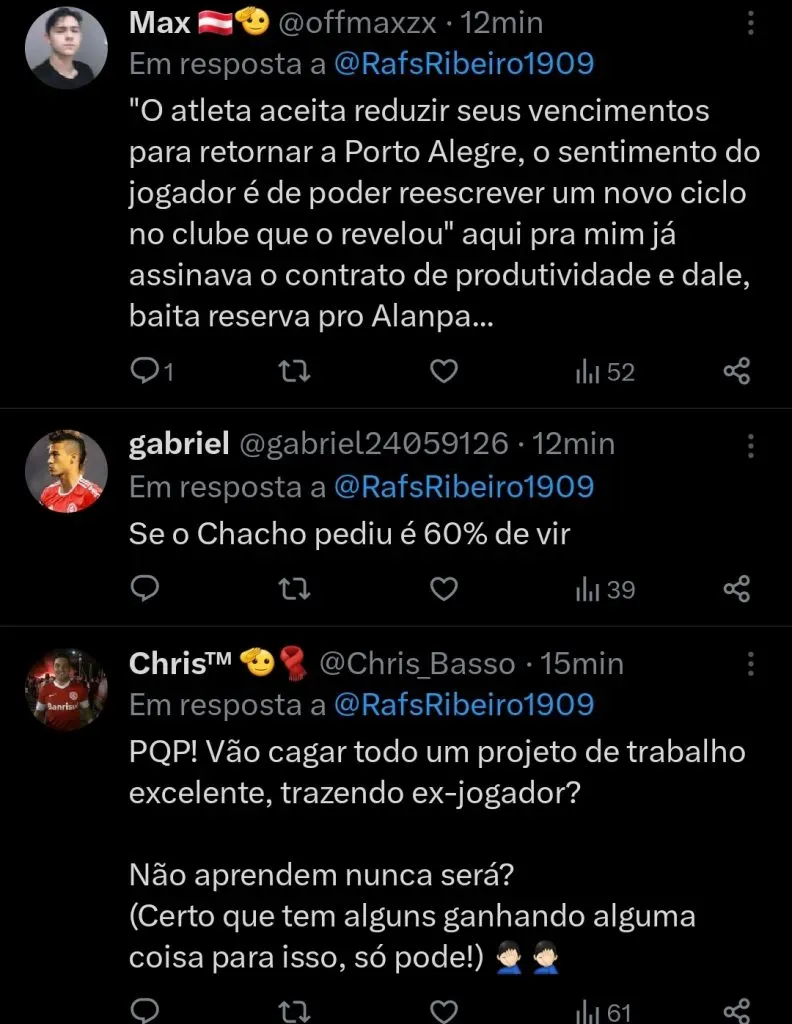
Task: Retweet gabriel's reply about Chacho
Action: click(293, 589)
